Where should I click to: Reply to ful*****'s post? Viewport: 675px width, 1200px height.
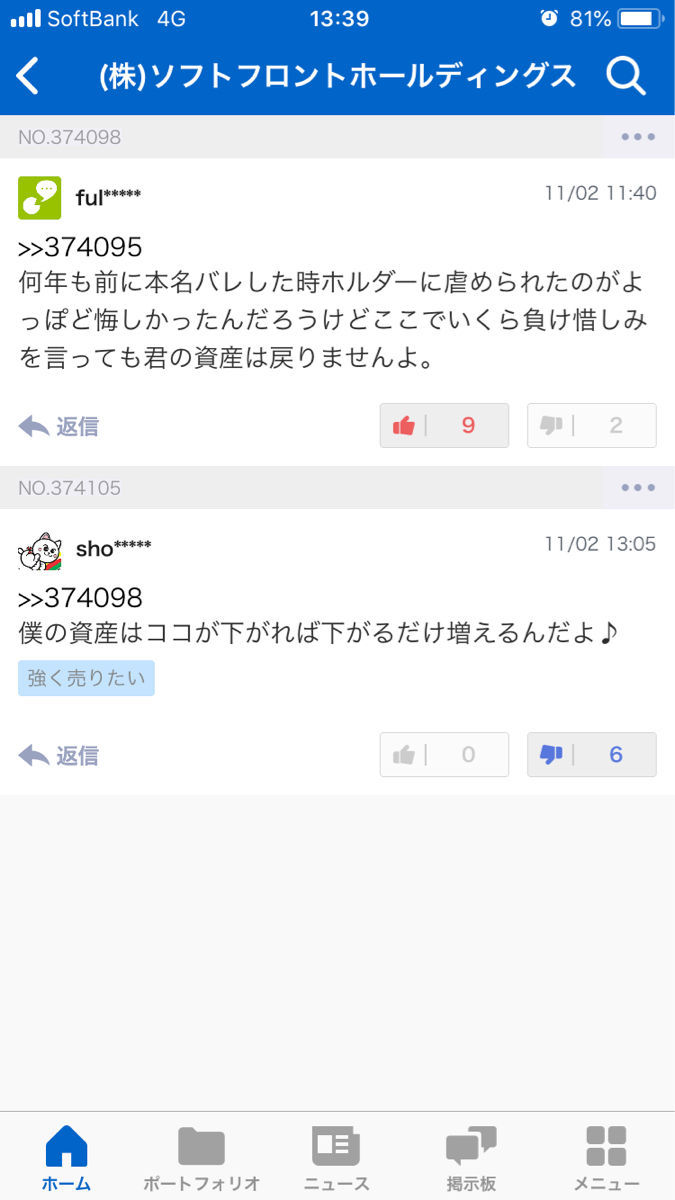point(59,426)
